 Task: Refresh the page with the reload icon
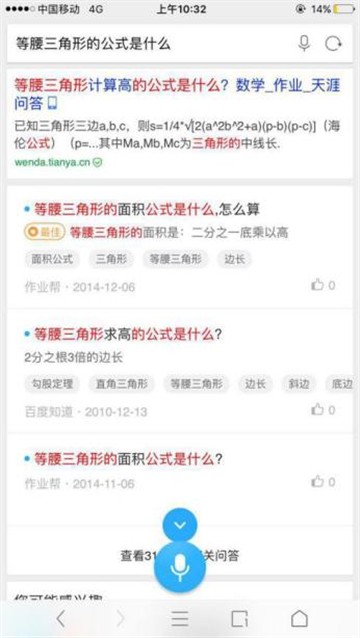point(333,44)
